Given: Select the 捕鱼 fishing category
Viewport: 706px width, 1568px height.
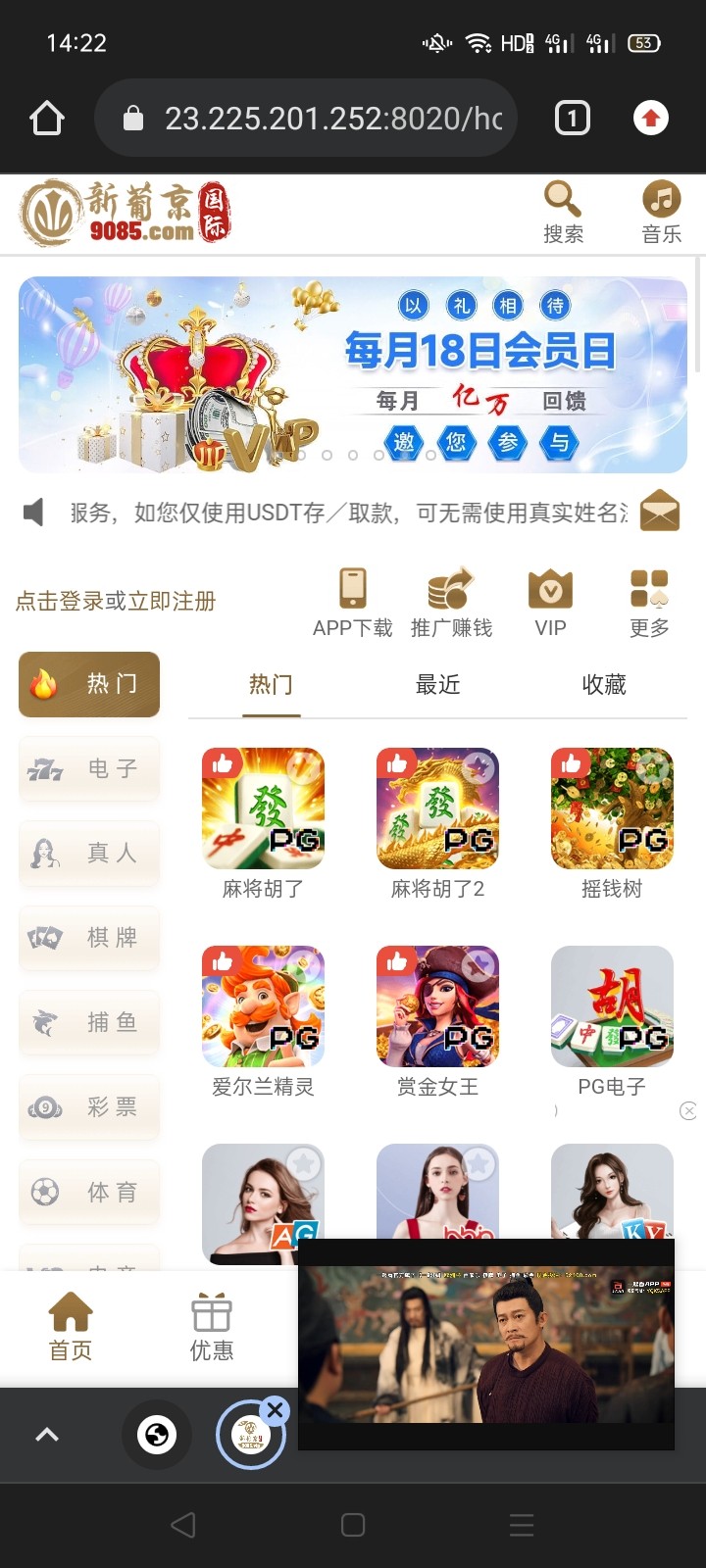Looking at the screenshot, I should click(88, 1022).
